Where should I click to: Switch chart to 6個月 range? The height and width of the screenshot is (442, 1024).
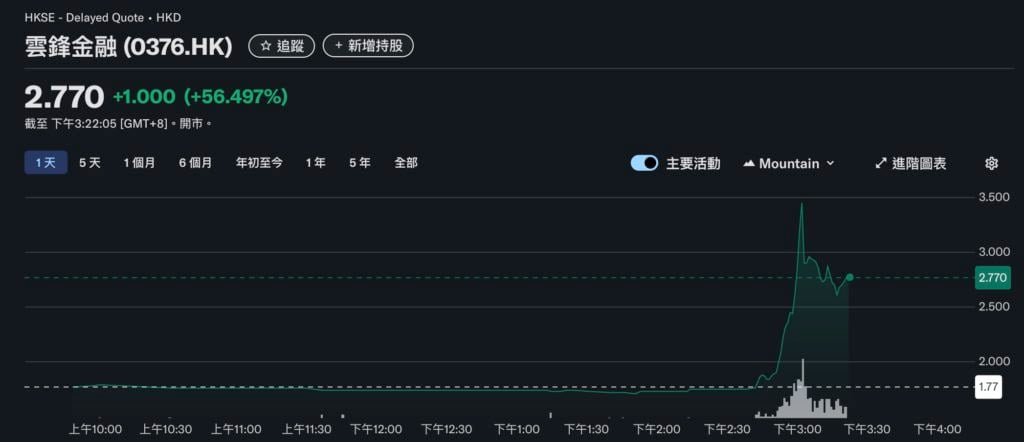point(195,163)
